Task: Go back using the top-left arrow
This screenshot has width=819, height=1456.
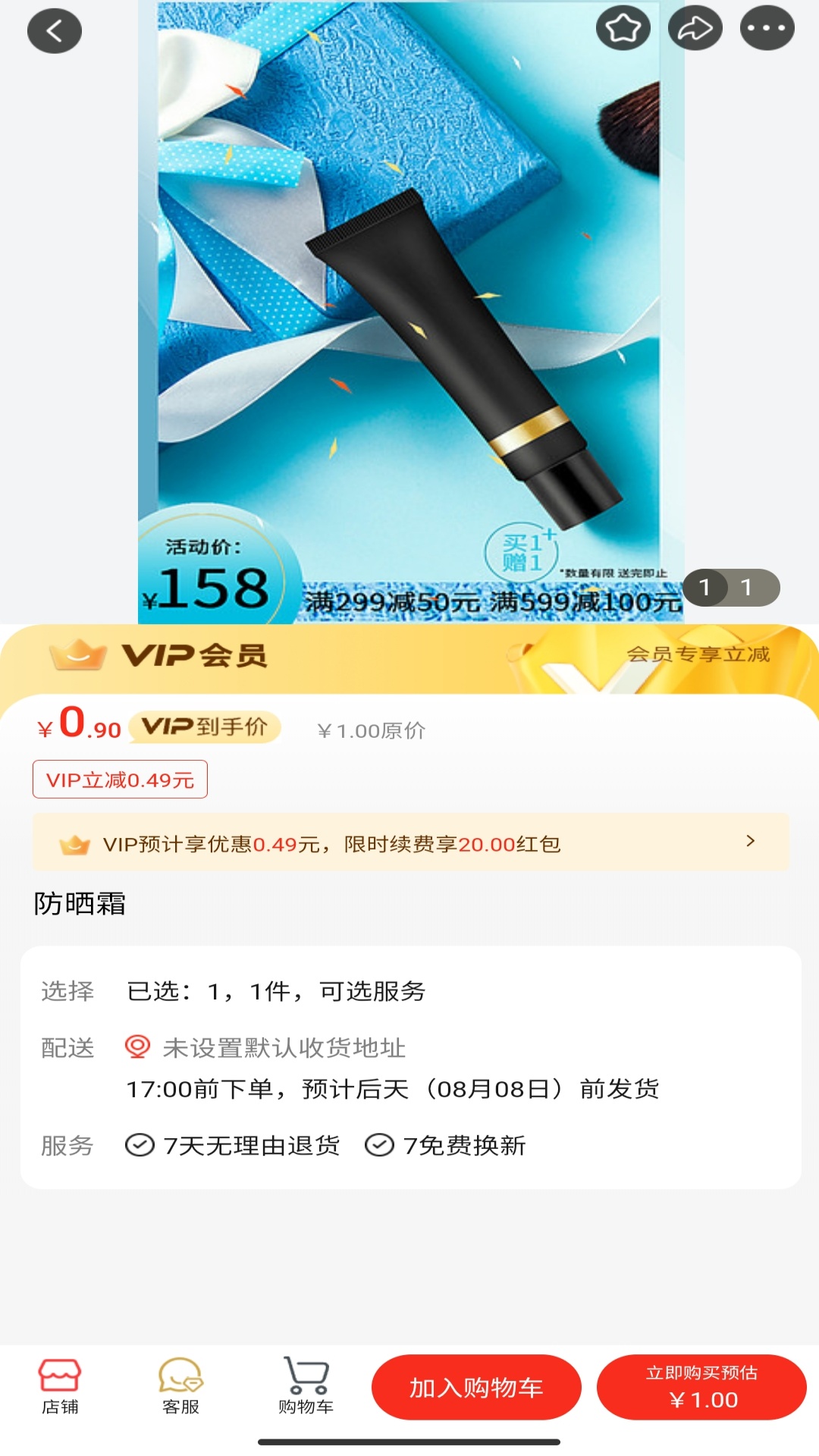Action: tap(55, 31)
